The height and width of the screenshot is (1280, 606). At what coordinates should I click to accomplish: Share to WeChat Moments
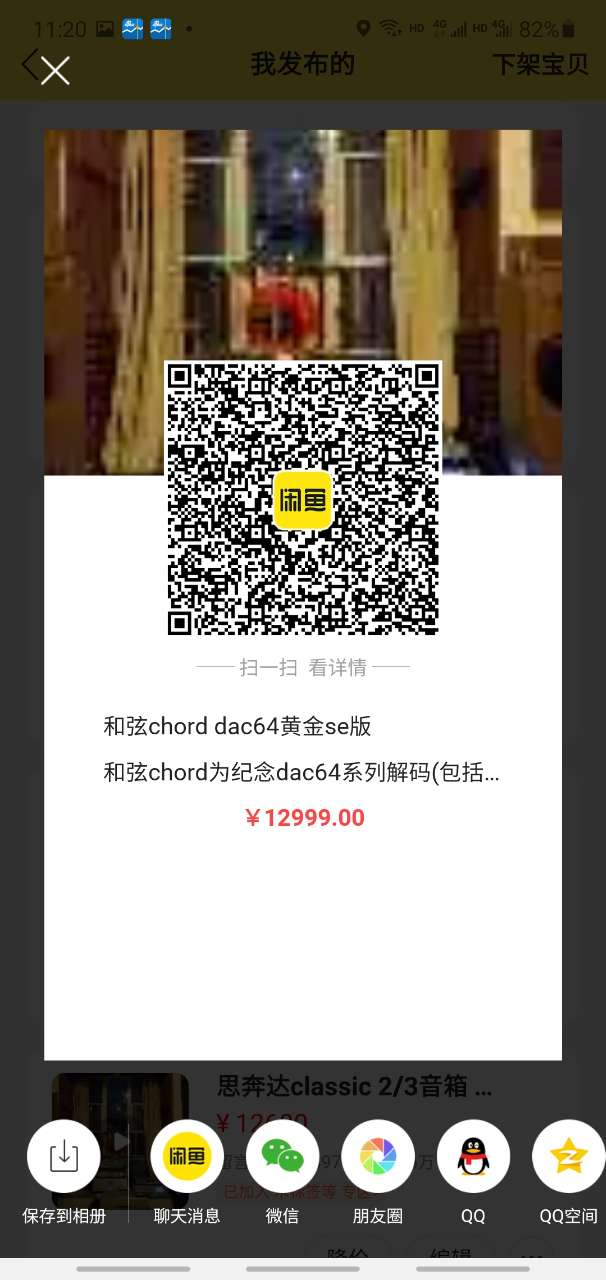(x=377, y=1157)
